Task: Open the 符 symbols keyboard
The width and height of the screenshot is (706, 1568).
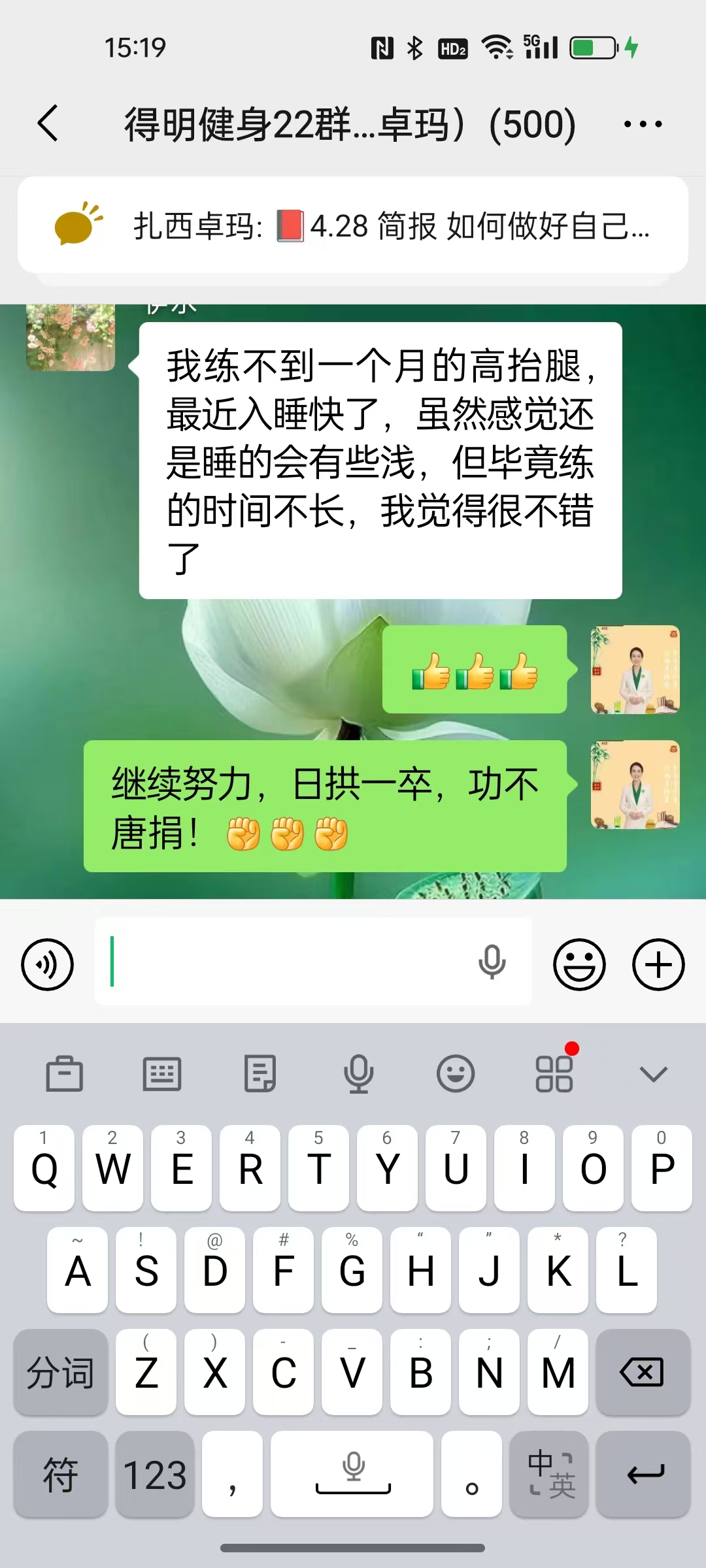Action: click(61, 1475)
